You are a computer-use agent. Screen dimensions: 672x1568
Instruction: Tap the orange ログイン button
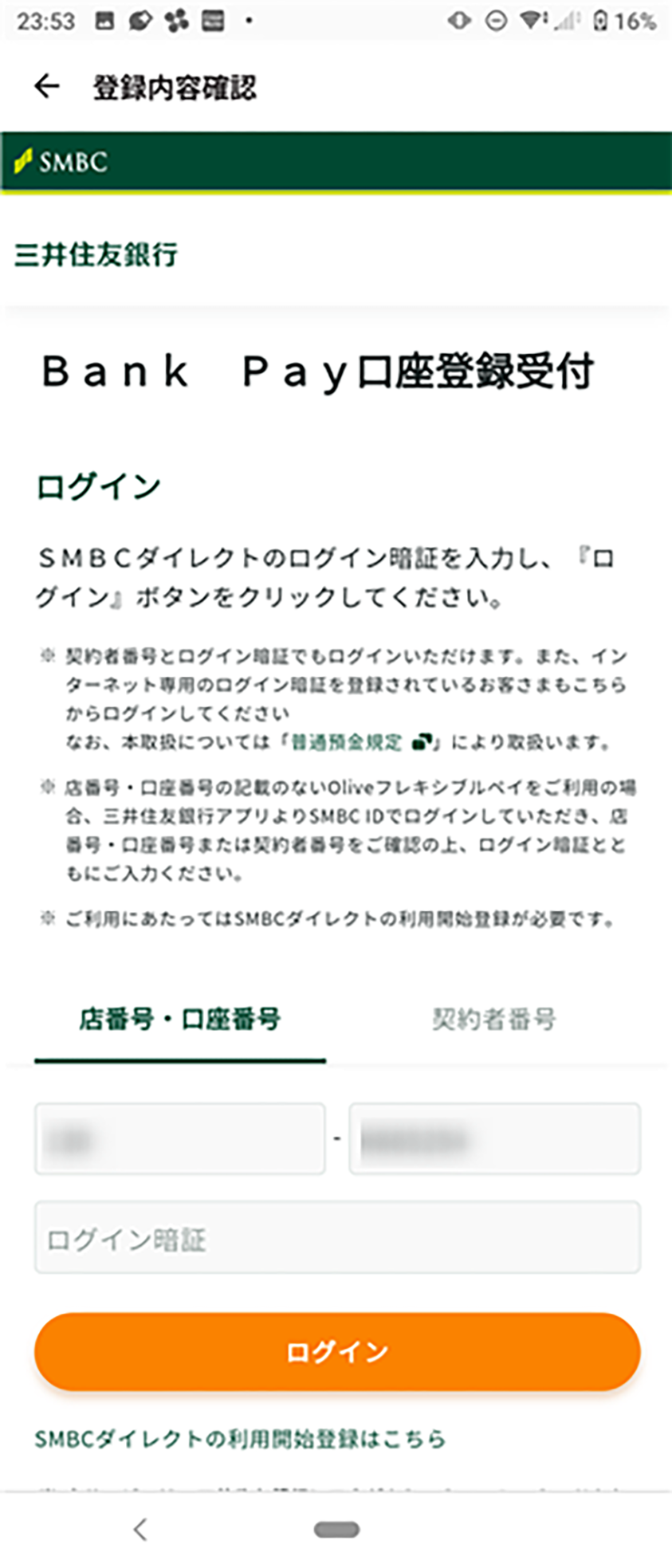click(336, 1352)
